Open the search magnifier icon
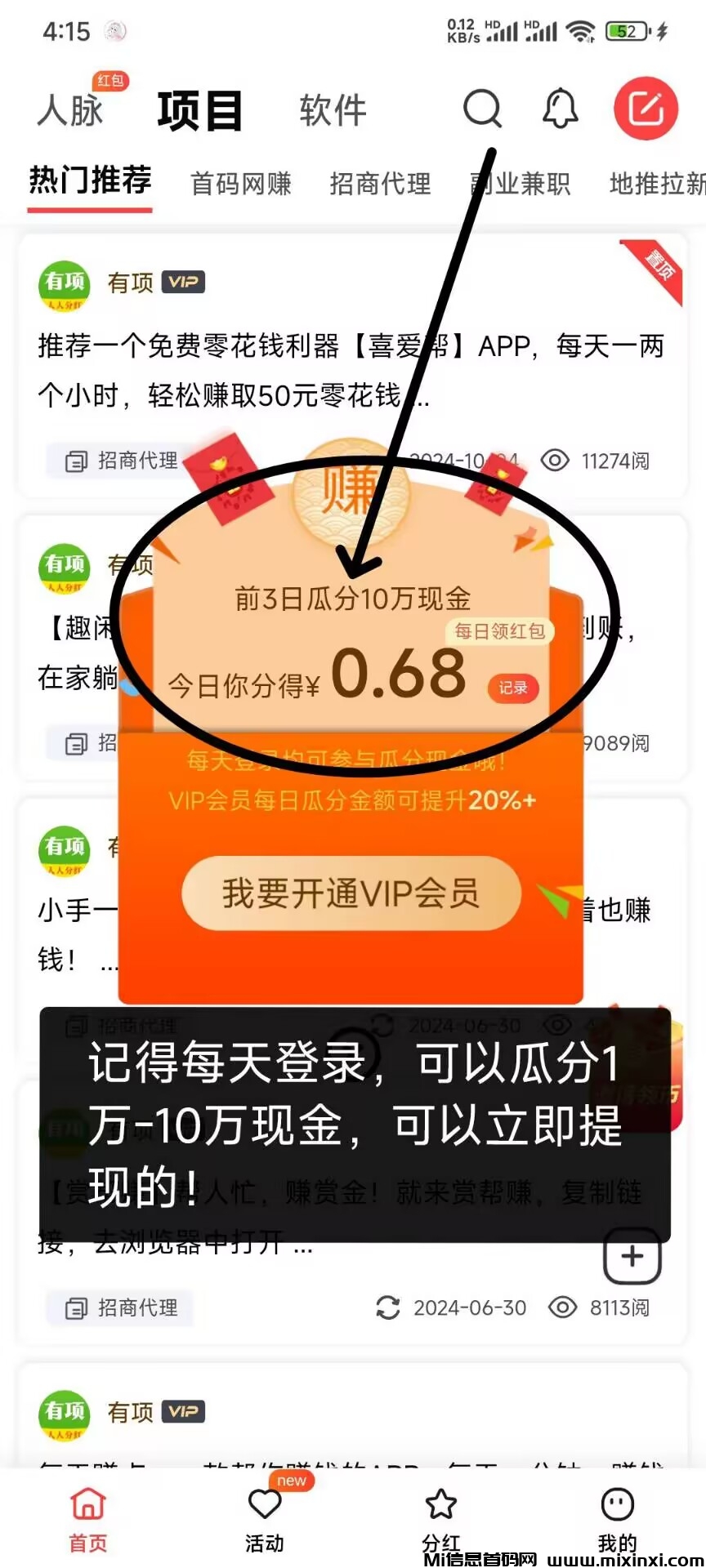706x1568 pixels. click(x=482, y=109)
